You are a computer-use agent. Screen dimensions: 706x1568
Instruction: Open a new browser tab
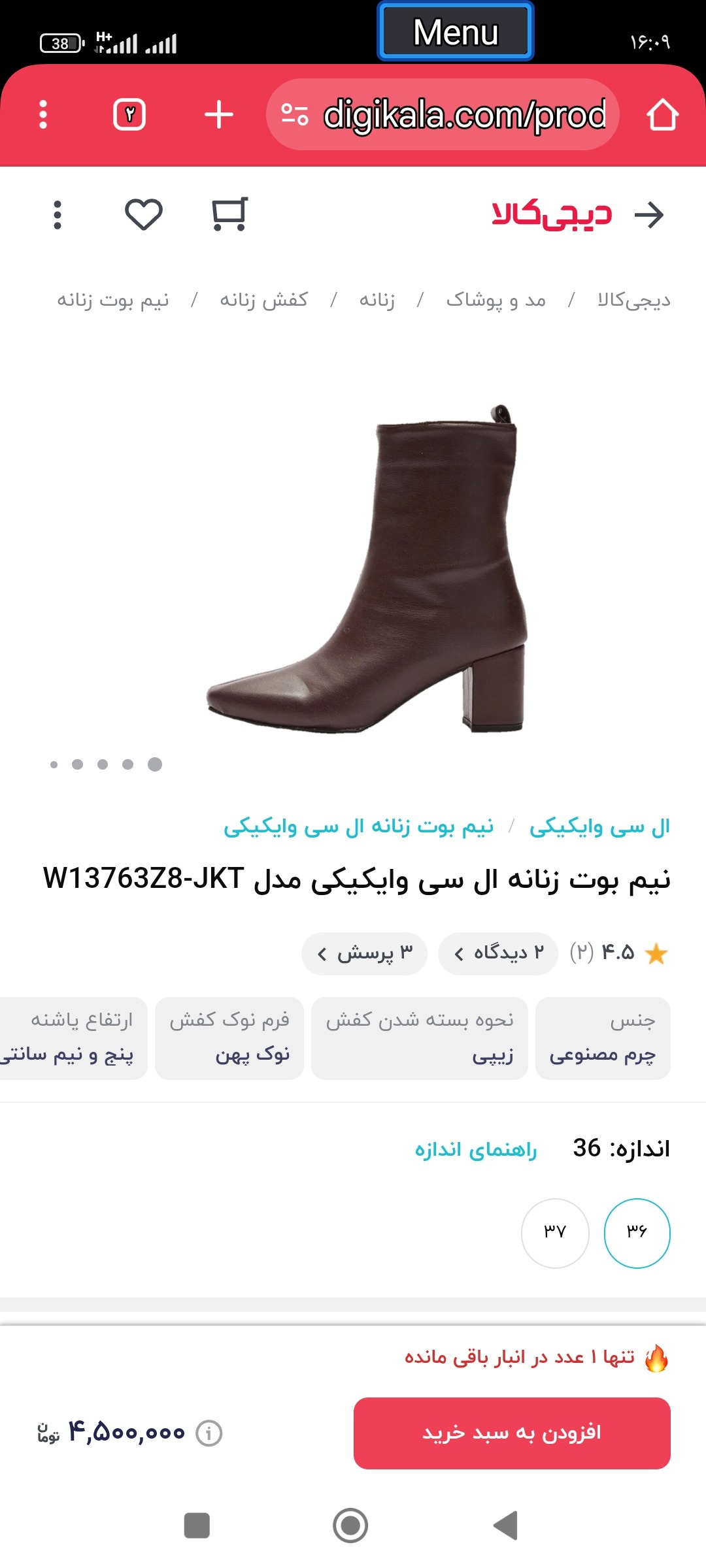(x=218, y=115)
